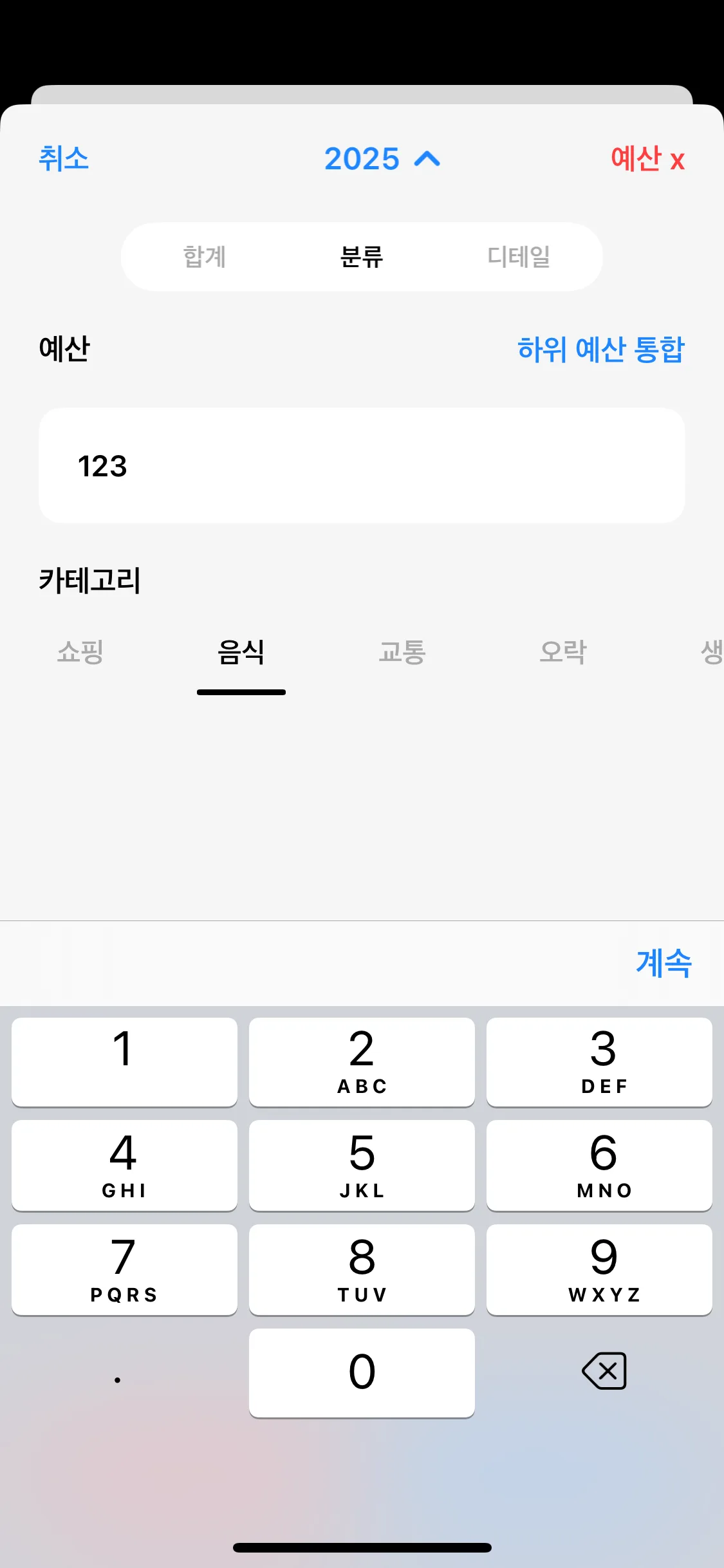Tap 계속 to continue
Viewport: 724px width, 1568px height.
(x=665, y=964)
